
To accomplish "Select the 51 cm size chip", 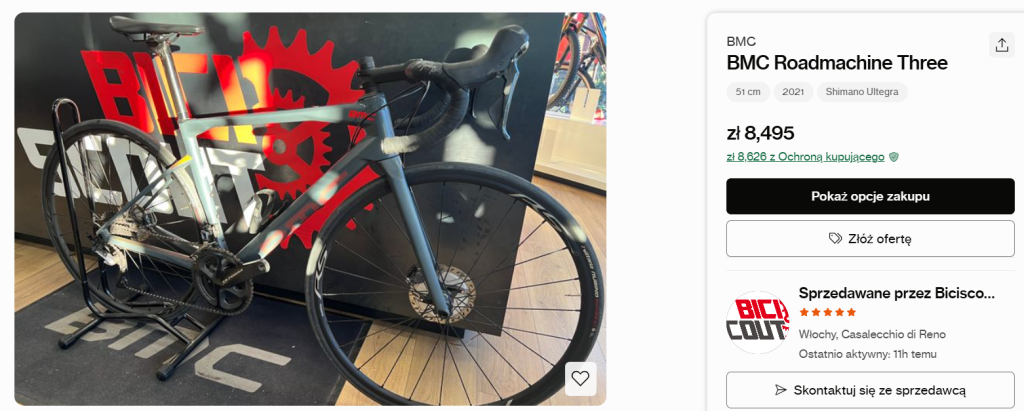I will click(x=748, y=92).
